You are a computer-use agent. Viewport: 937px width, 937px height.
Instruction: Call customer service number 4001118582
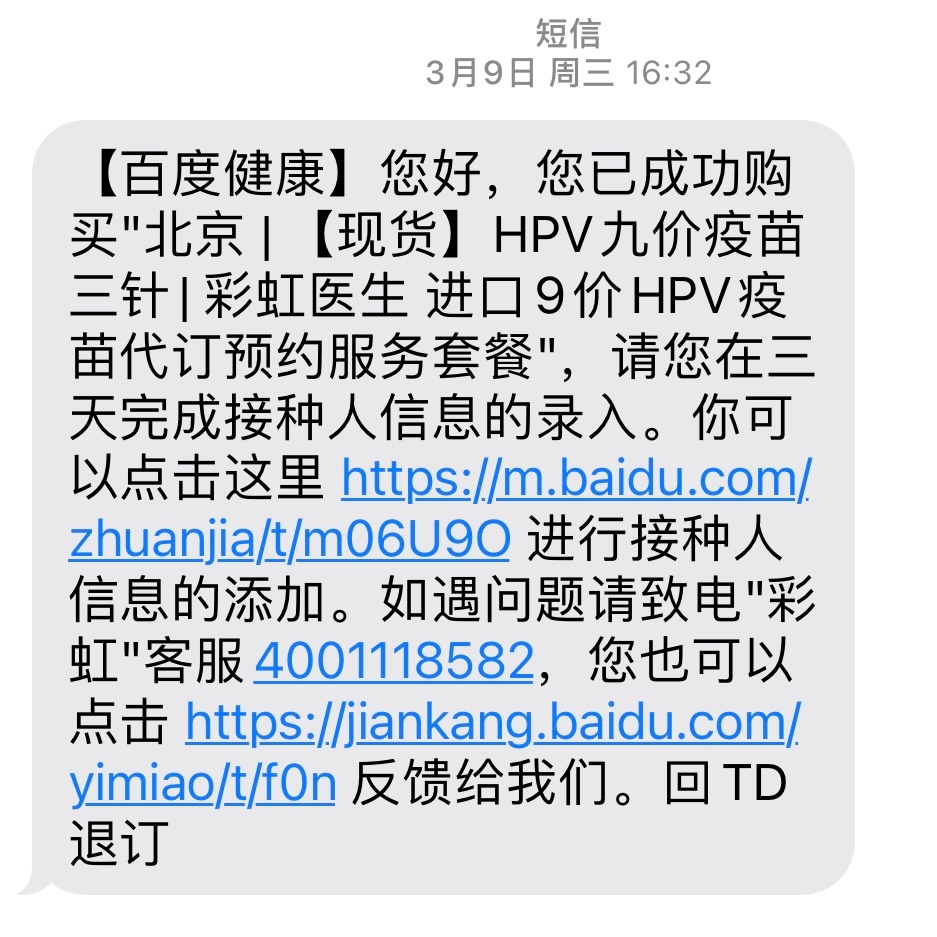coord(393,661)
